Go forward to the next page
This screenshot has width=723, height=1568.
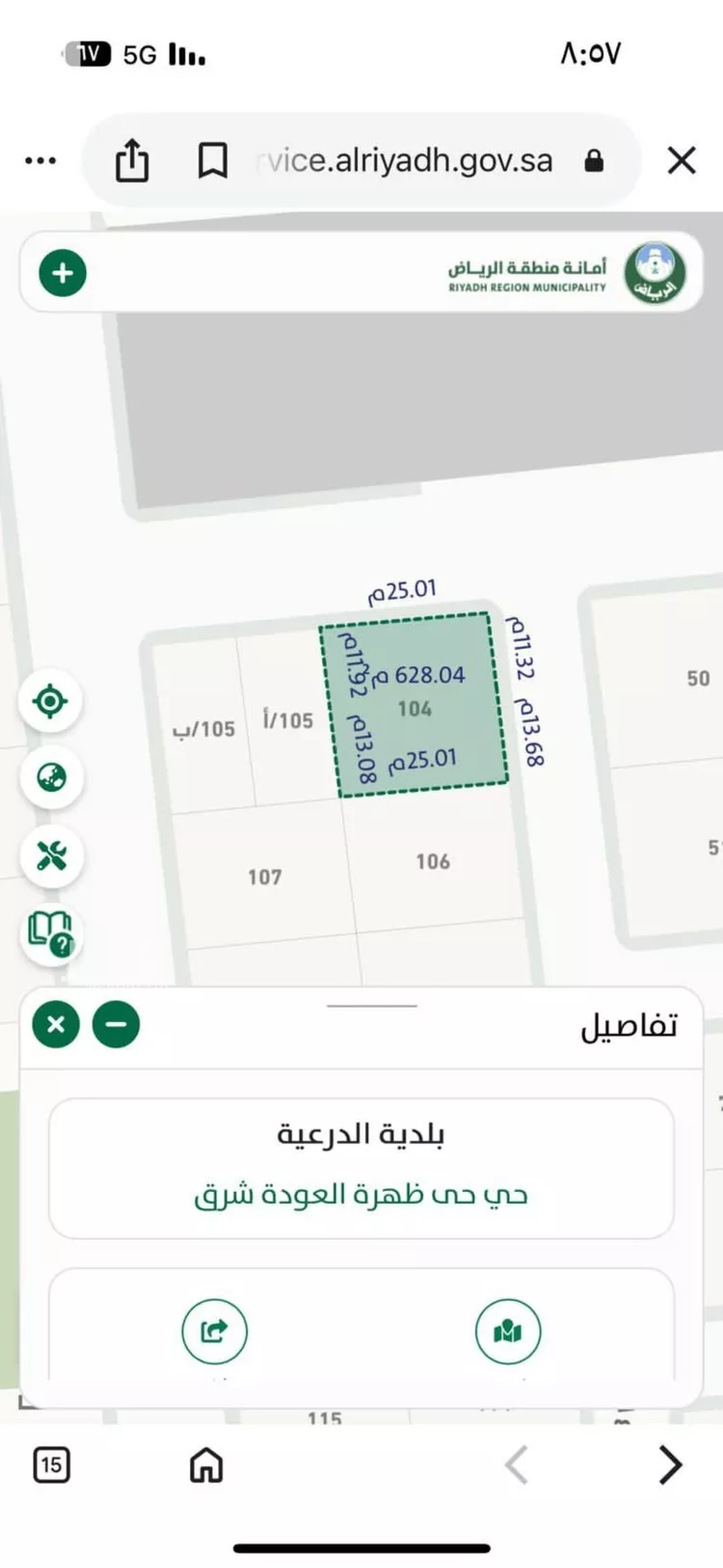coord(670,1465)
